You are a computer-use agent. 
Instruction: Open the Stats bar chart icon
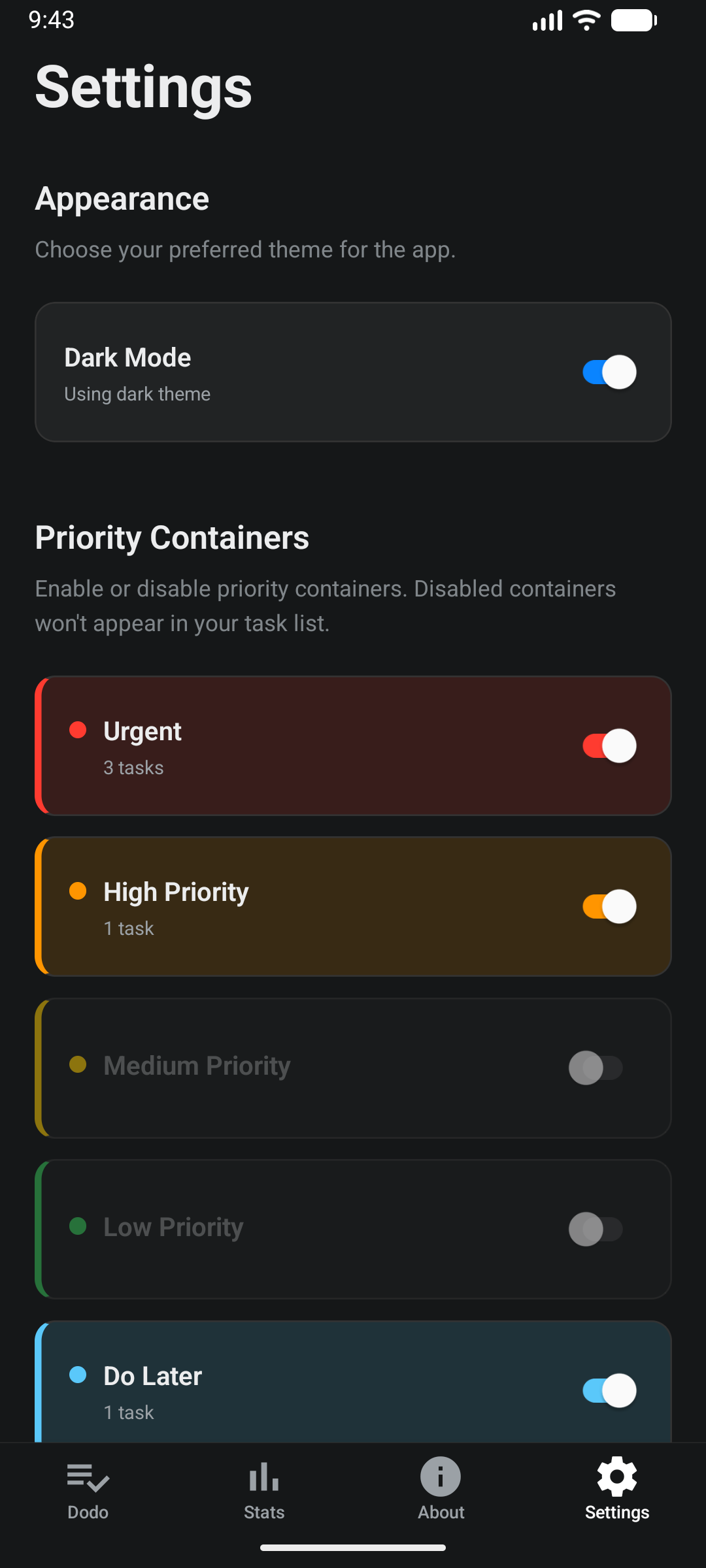click(264, 1476)
